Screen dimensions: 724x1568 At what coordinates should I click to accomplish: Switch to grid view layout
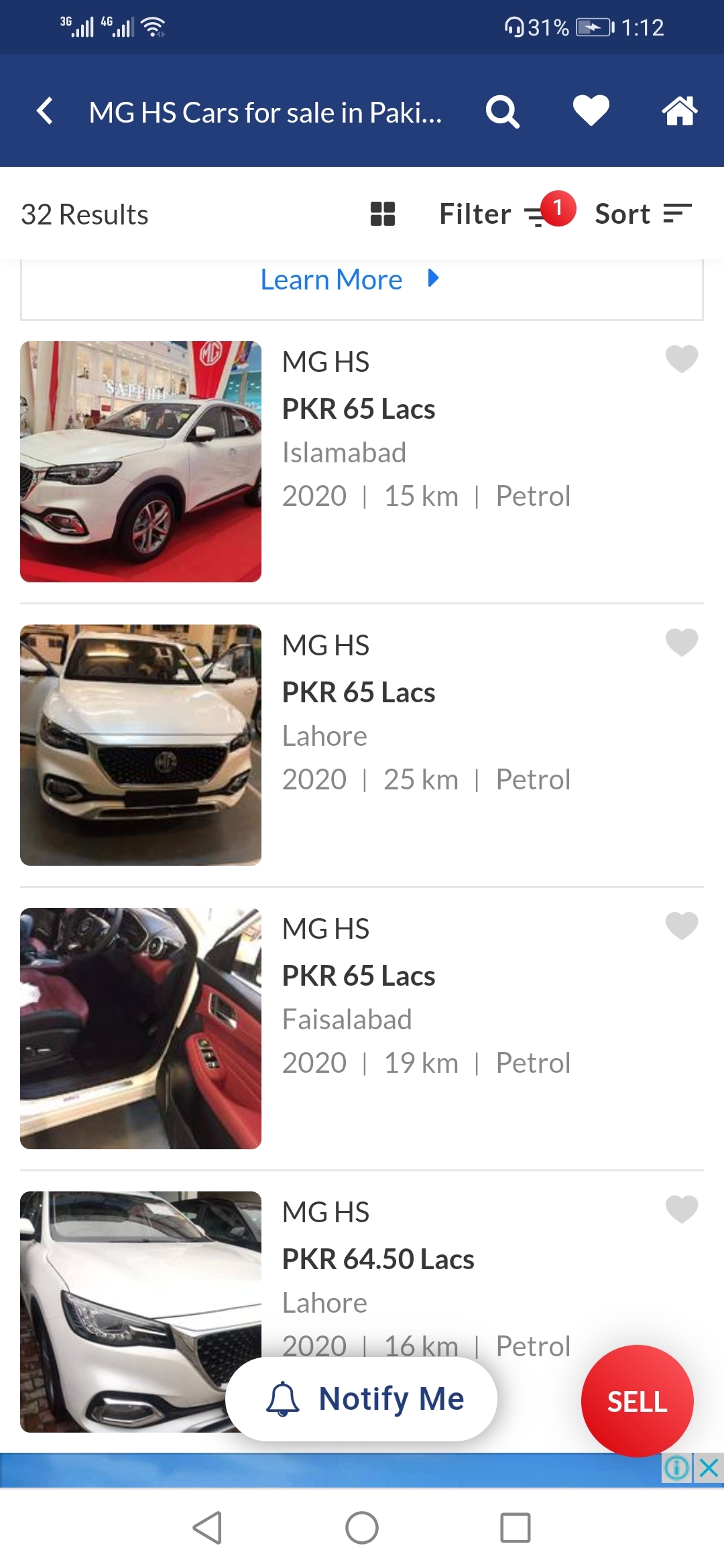[383, 214]
